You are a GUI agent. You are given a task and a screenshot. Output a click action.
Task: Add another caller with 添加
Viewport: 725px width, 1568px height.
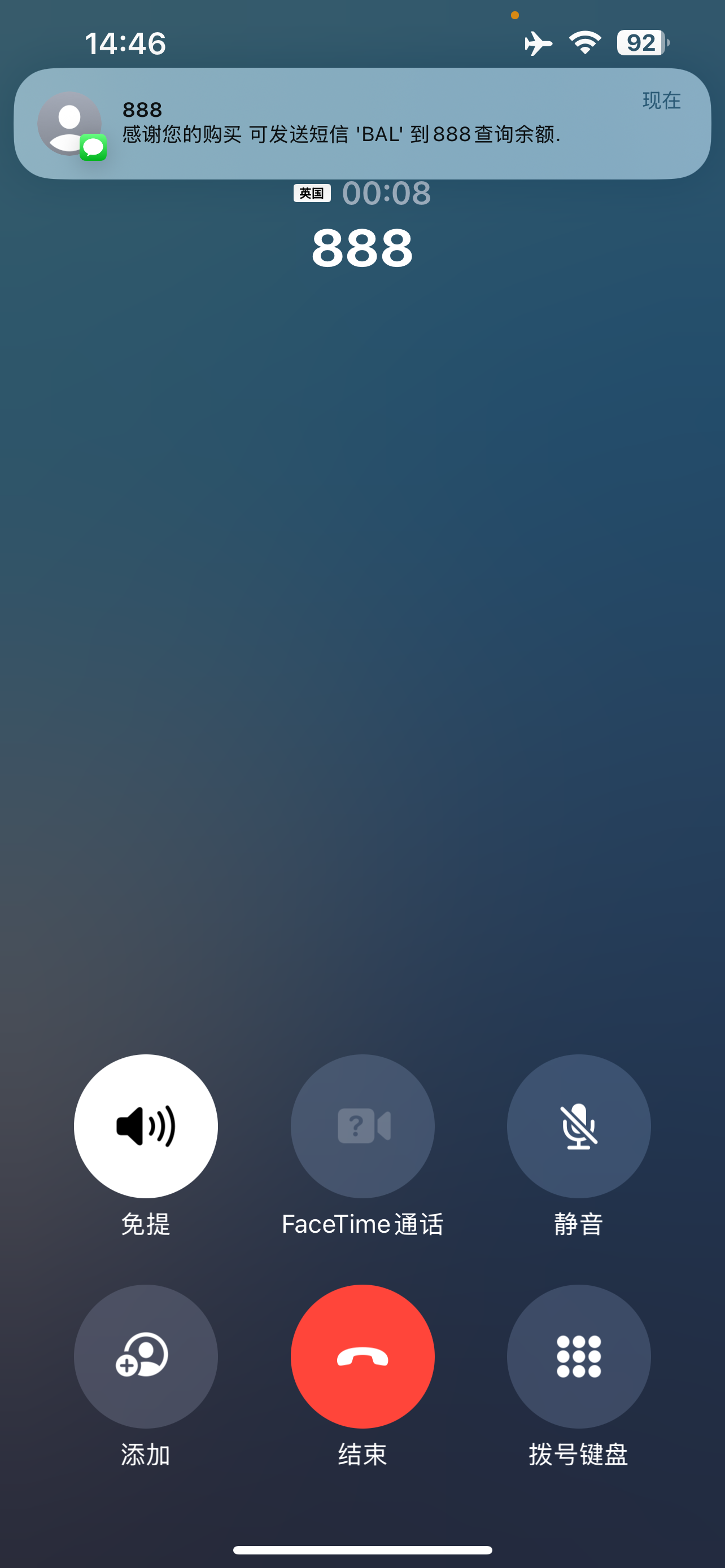point(146,1356)
